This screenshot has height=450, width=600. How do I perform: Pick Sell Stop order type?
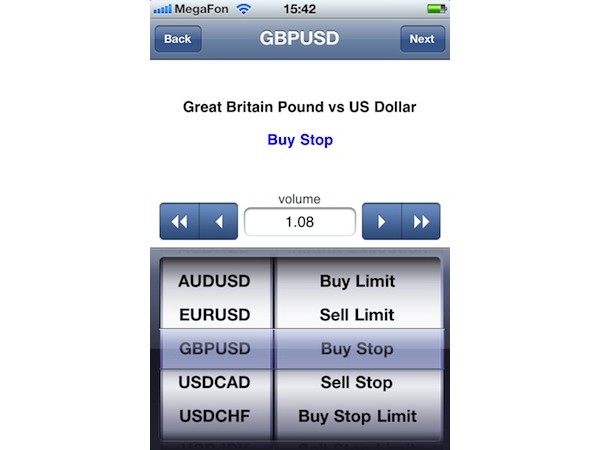[357, 383]
